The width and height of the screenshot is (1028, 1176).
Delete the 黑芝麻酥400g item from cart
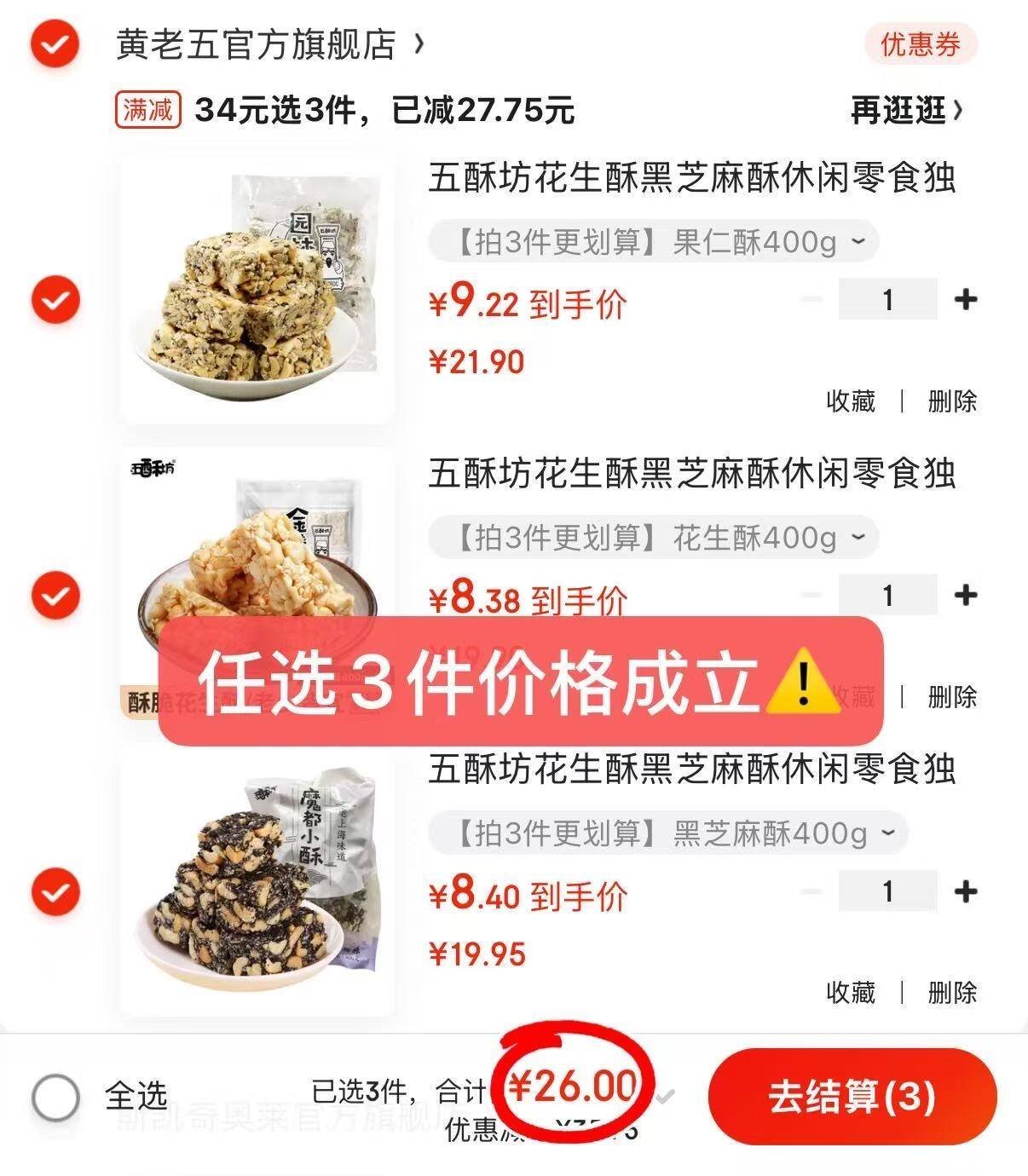pyautogui.click(x=952, y=992)
